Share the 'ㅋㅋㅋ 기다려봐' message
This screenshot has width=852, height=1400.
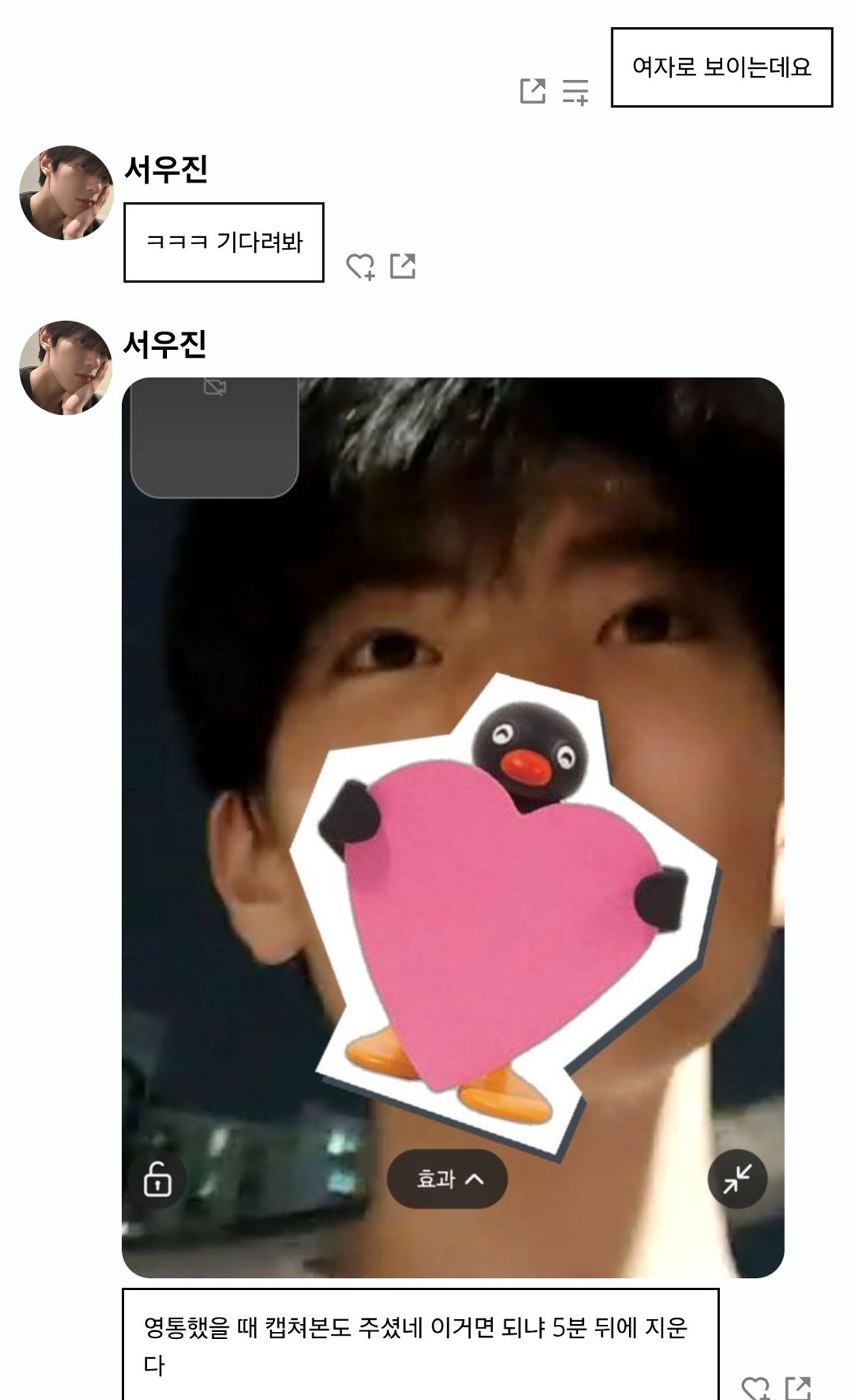[x=403, y=266]
